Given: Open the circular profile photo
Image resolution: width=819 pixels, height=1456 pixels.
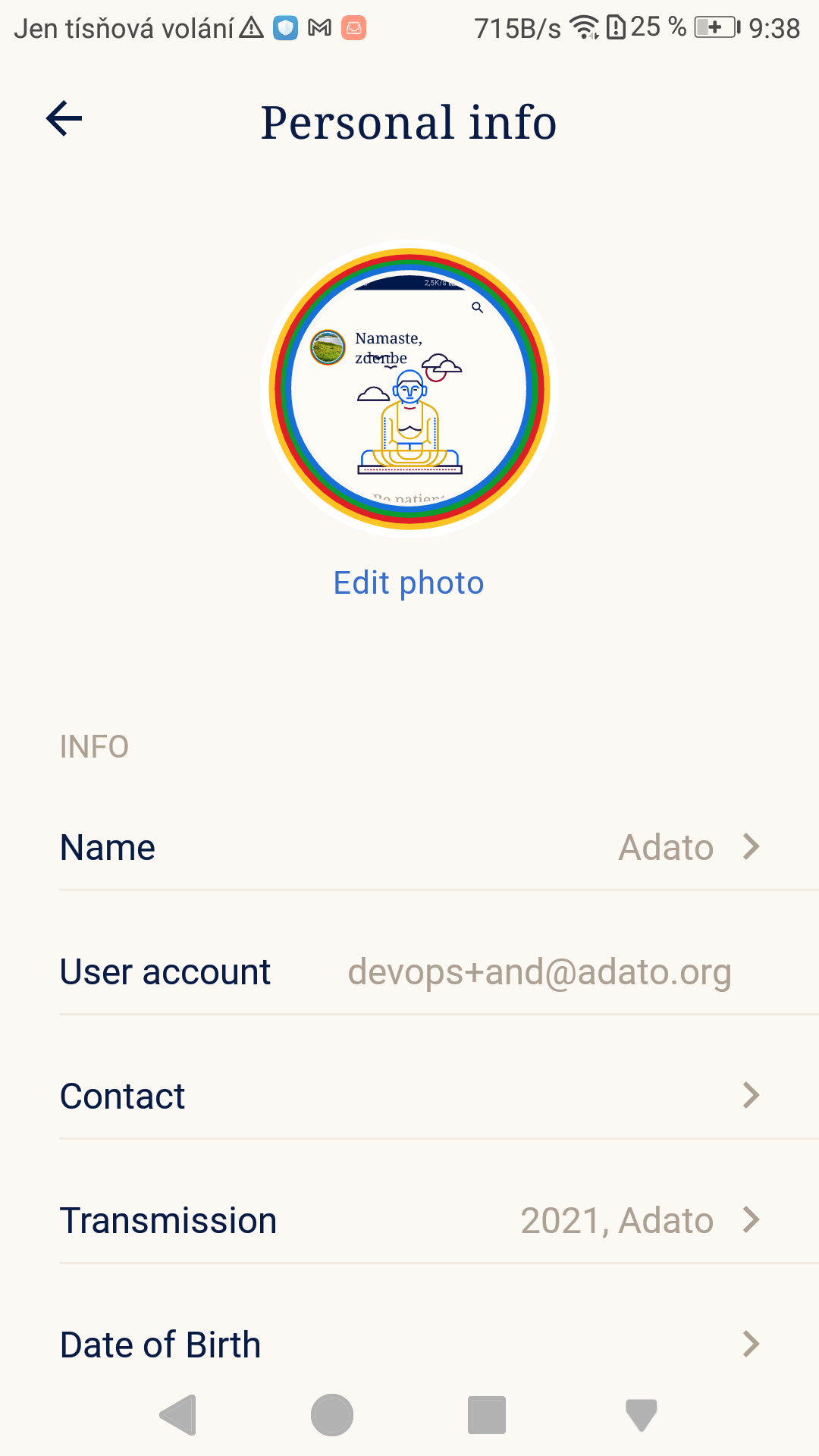Looking at the screenshot, I should [x=409, y=389].
